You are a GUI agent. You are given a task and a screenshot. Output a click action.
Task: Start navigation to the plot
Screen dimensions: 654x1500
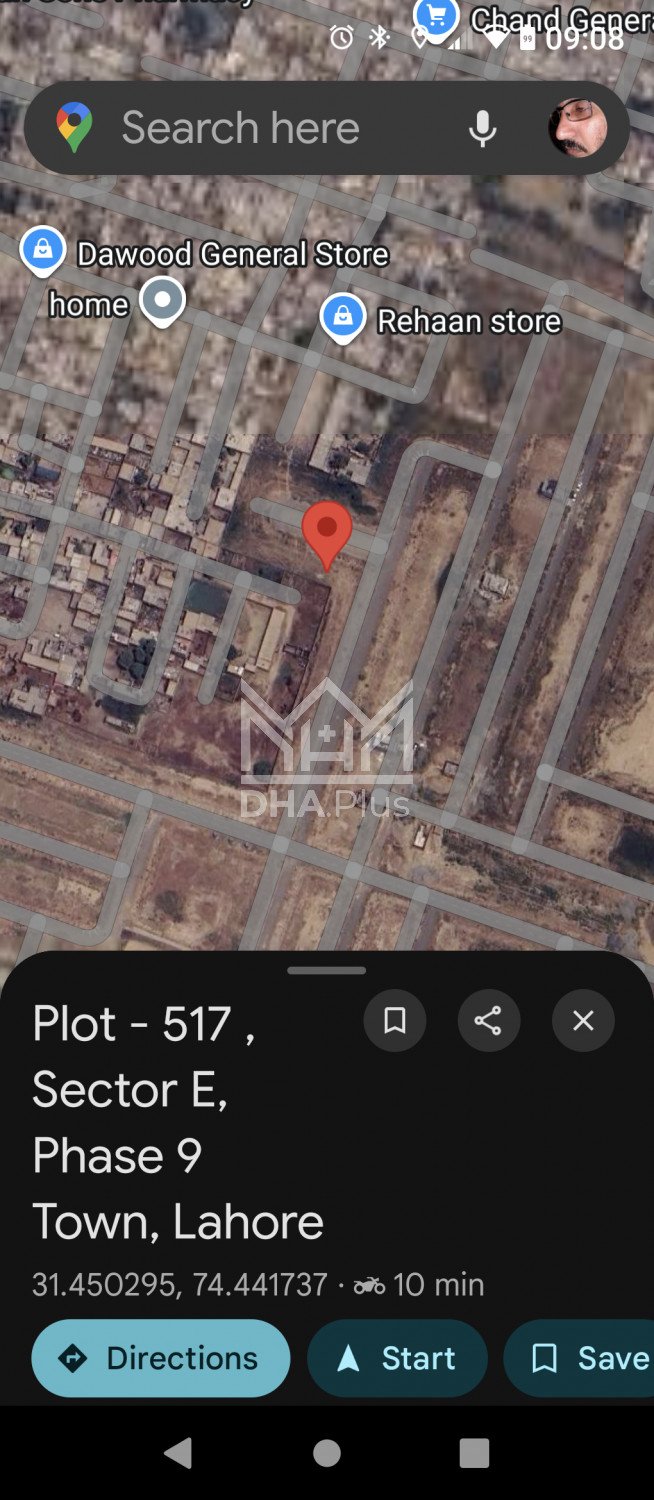pyautogui.click(x=397, y=1358)
